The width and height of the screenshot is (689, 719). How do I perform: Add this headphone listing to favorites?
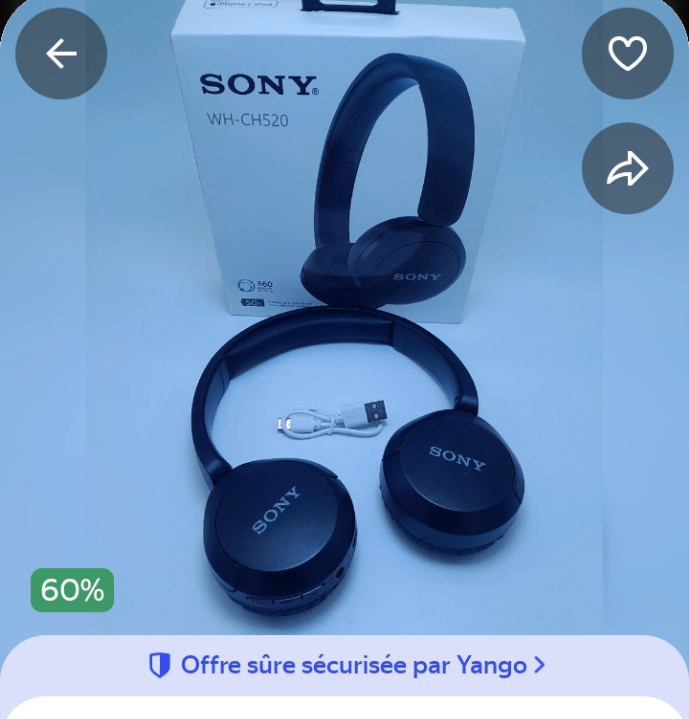pos(627,54)
